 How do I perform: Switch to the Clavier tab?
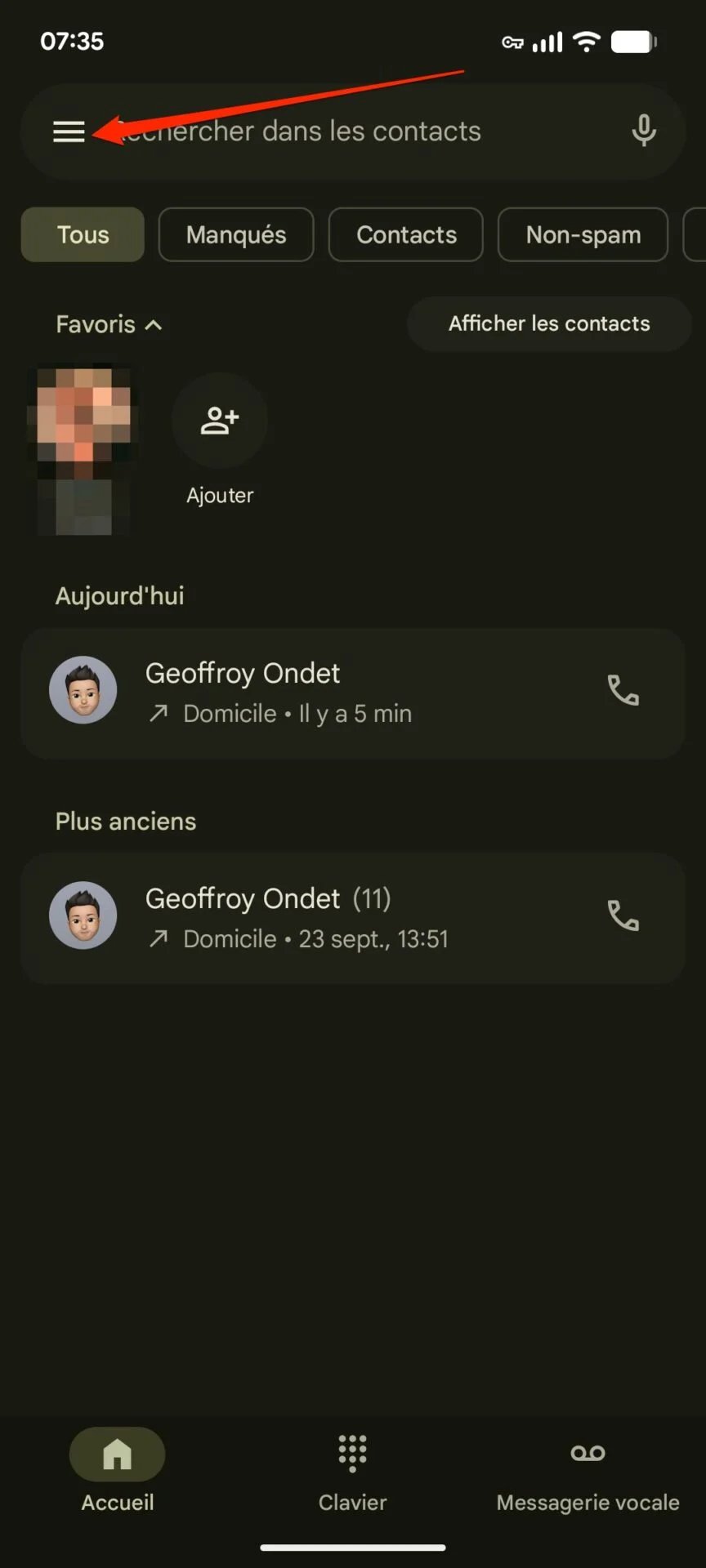tap(352, 1470)
